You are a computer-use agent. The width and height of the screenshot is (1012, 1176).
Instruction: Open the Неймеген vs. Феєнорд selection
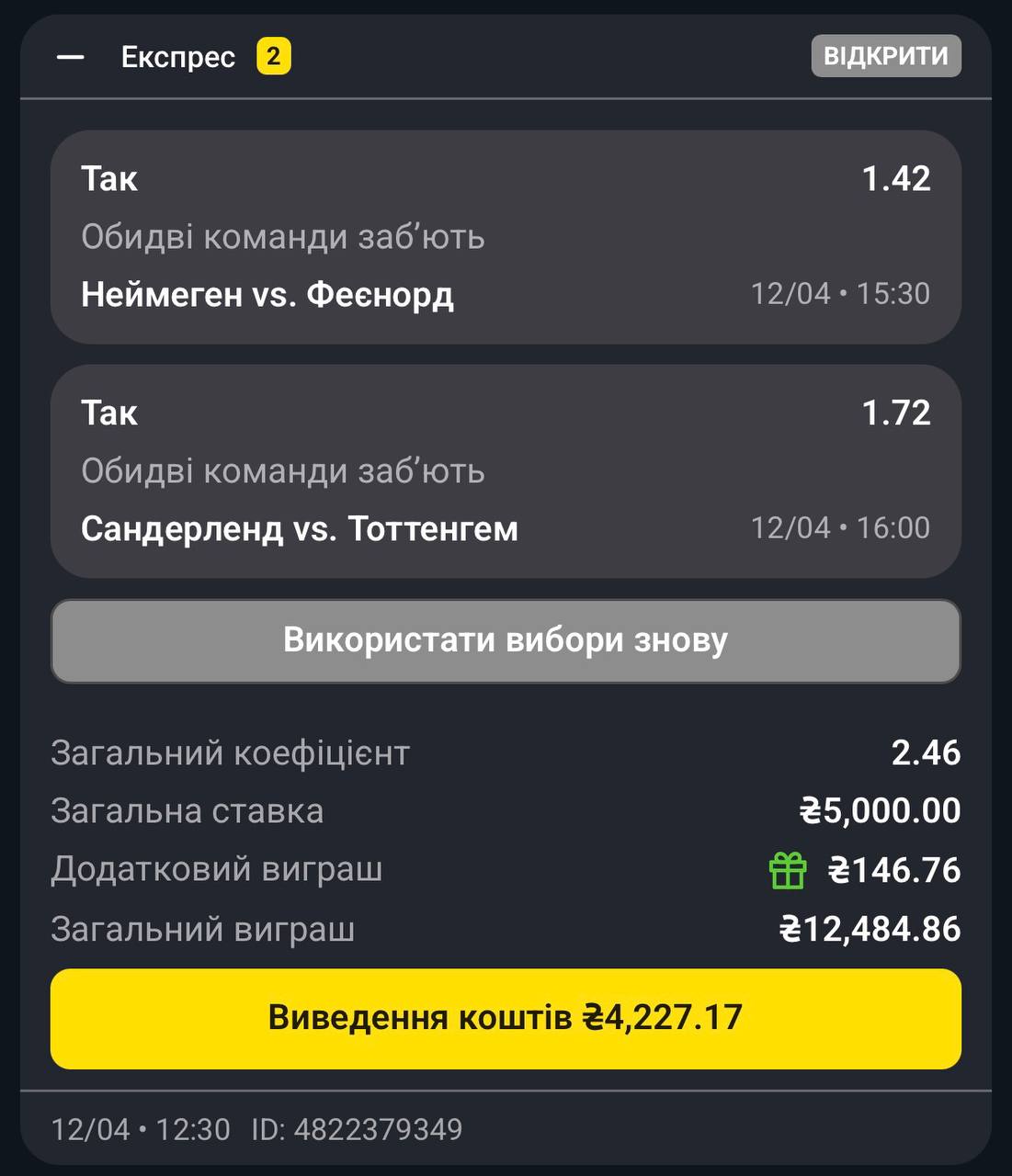pos(506,237)
